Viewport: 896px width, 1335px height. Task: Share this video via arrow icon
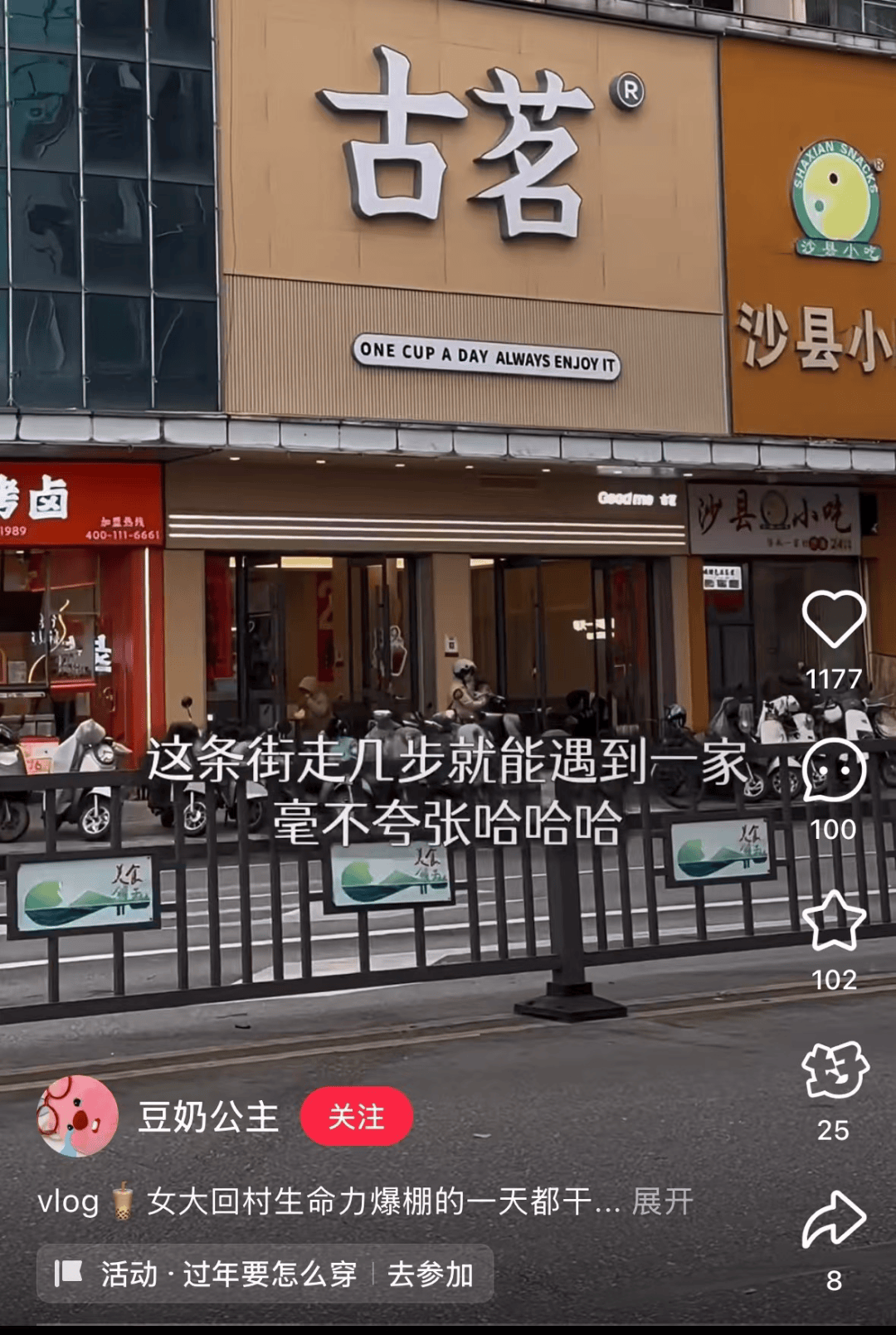point(834,1221)
